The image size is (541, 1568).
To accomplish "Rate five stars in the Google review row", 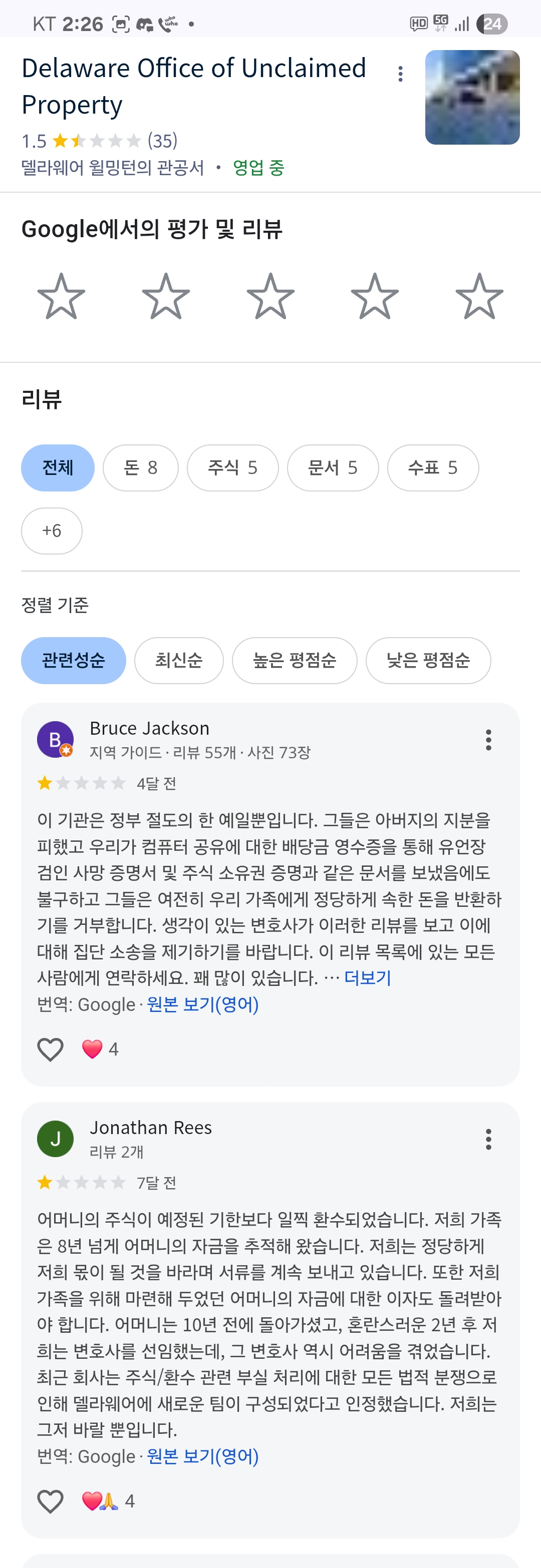I will [x=479, y=297].
